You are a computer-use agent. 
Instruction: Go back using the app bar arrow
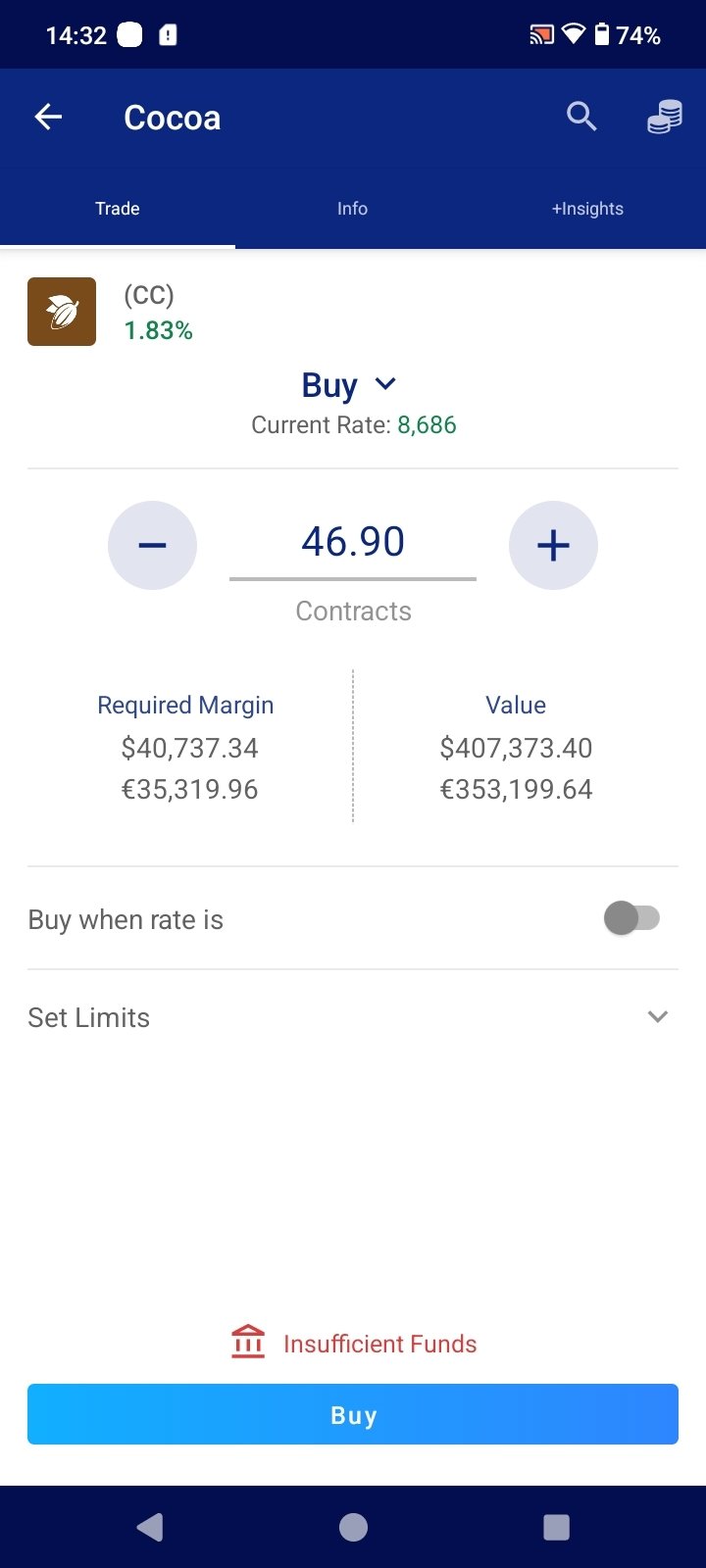pos(48,118)
